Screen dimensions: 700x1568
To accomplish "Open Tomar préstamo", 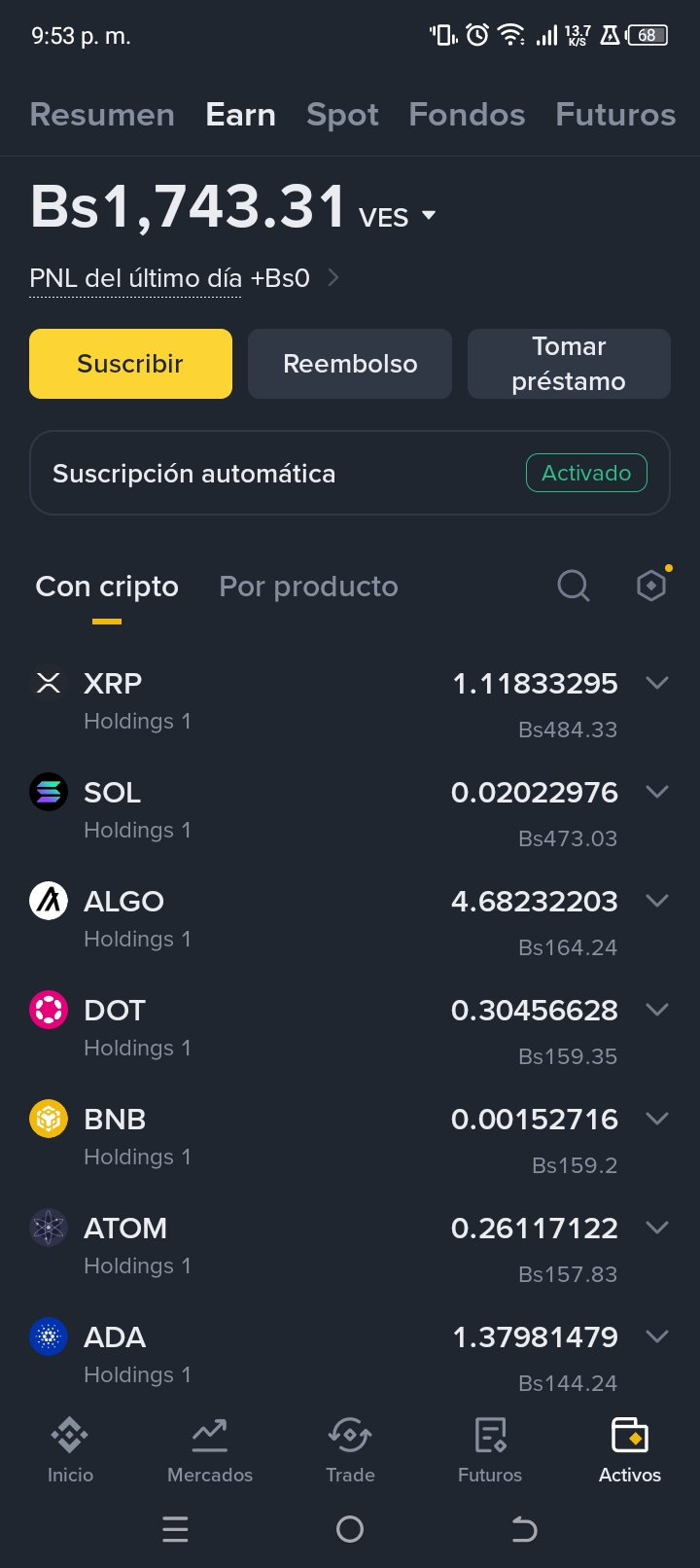I will [569, 364].
